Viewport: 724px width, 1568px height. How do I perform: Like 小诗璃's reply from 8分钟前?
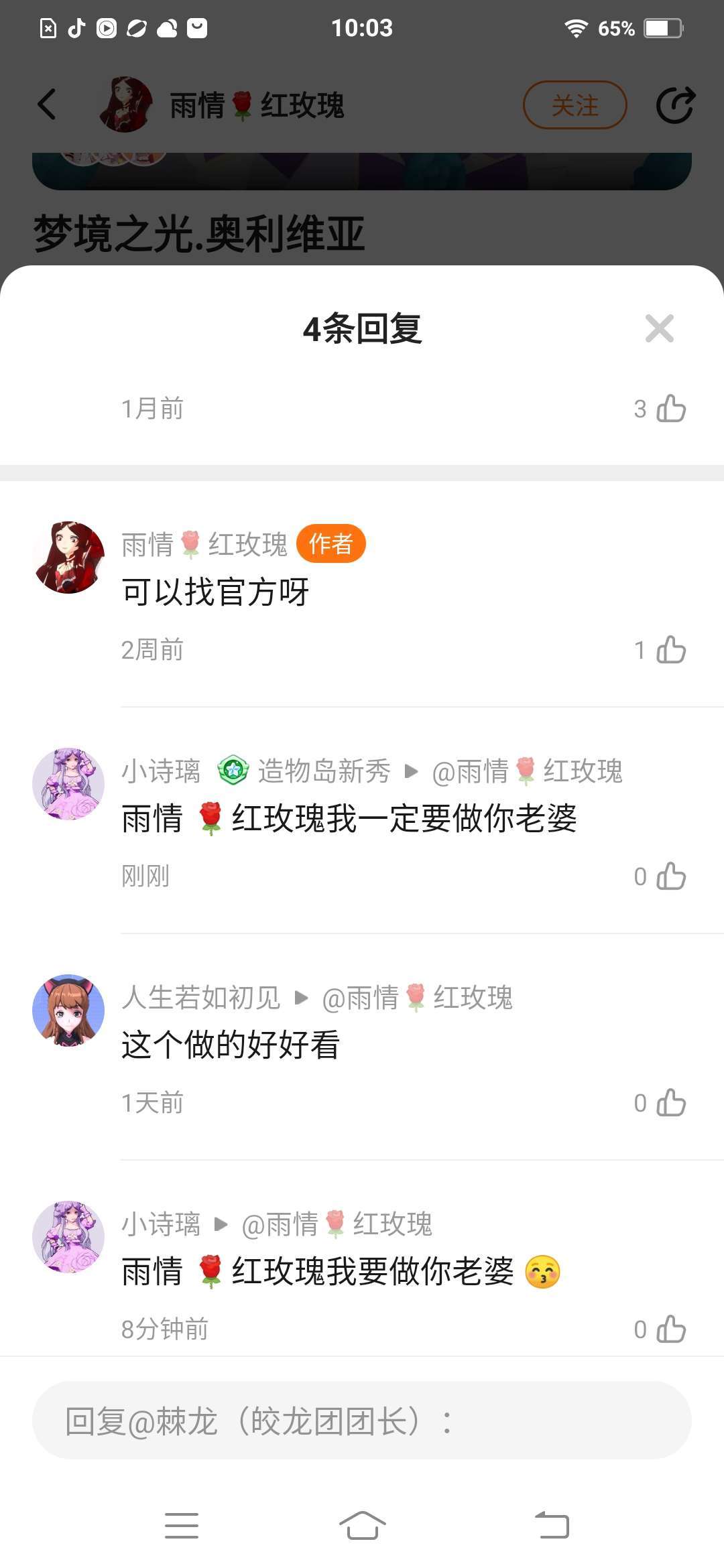(x=671, y=1329)
